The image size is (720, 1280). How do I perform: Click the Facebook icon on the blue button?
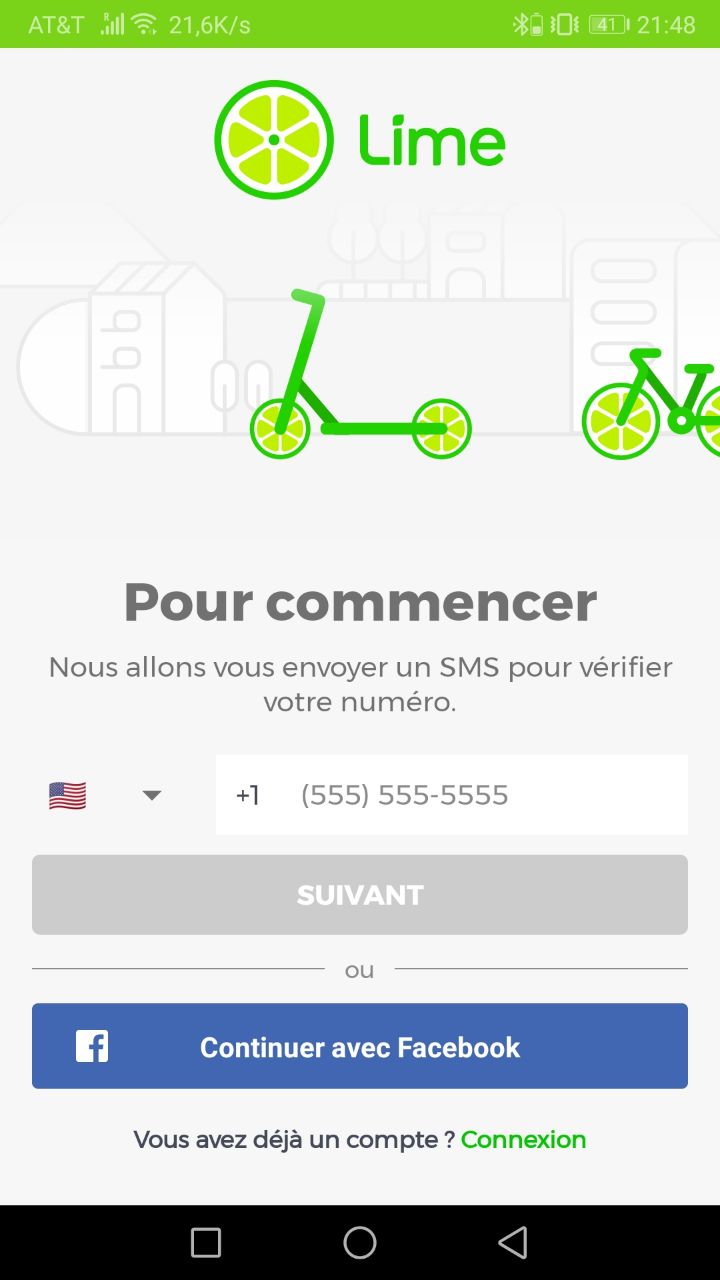point(91,1046)
